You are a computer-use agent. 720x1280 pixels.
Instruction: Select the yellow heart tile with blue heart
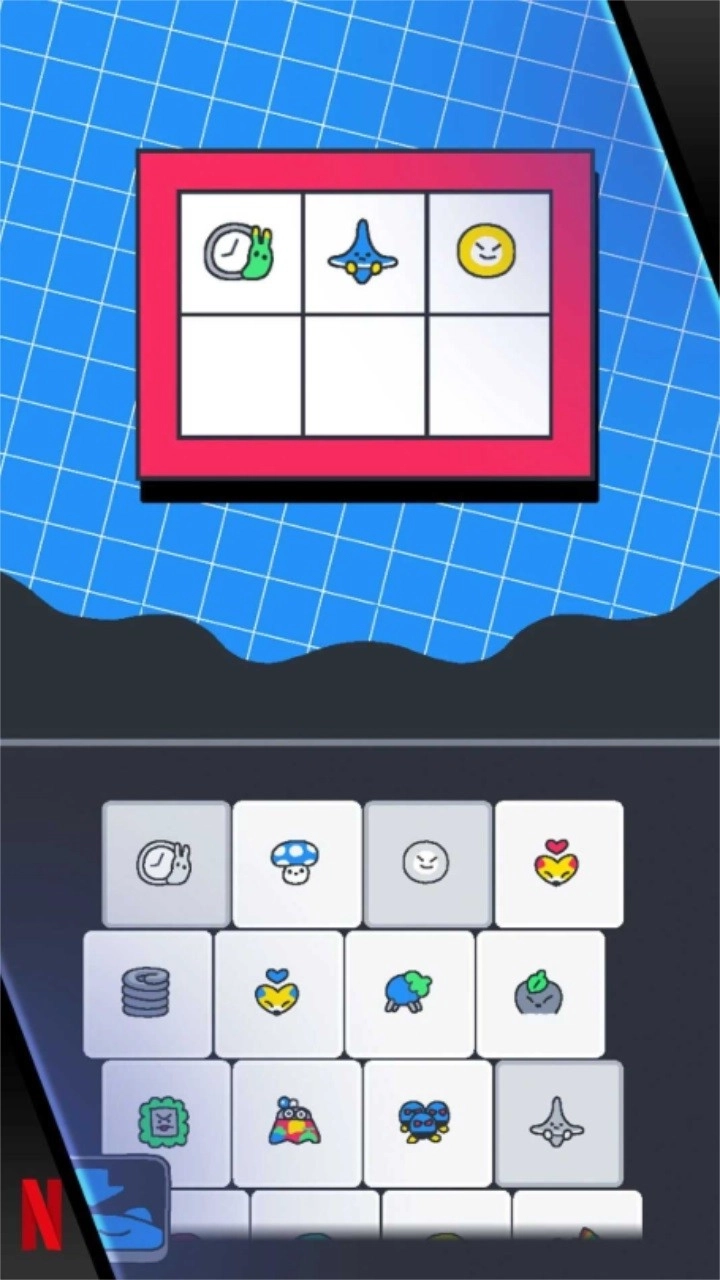click(x=278, y=993)
